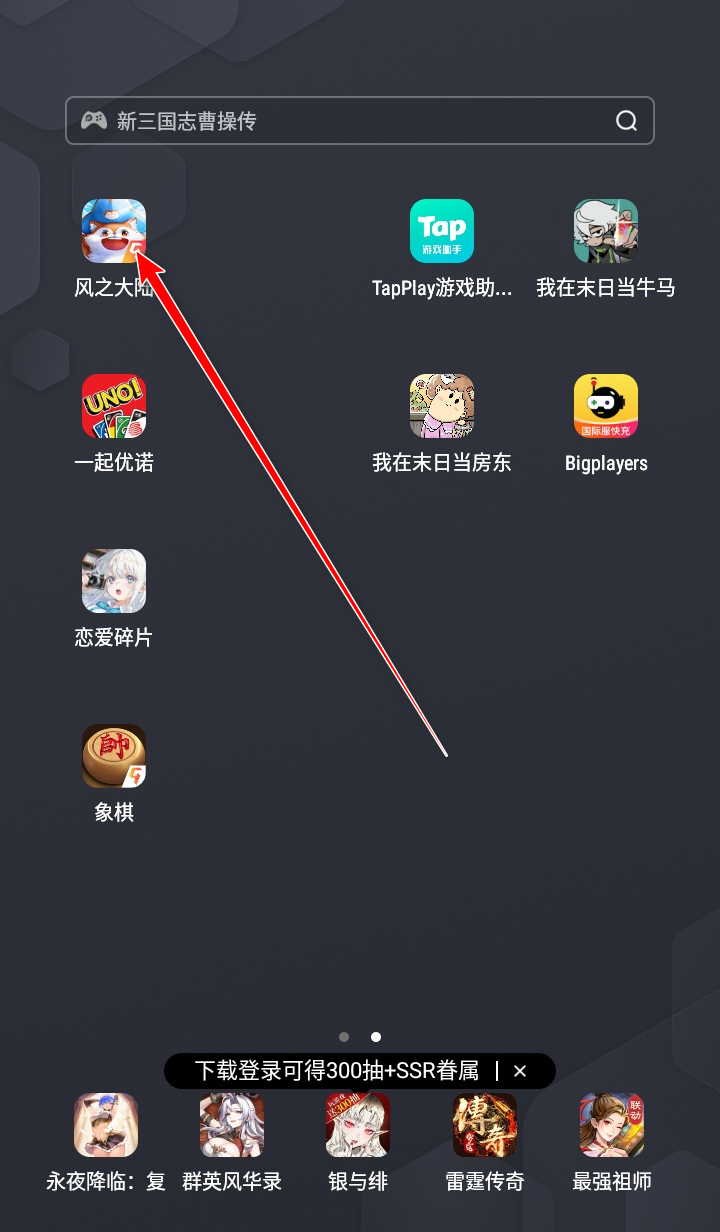The image size is (720, 1232).
Task: Open recommended game 最强祖师
Action: pos(612,1125)
